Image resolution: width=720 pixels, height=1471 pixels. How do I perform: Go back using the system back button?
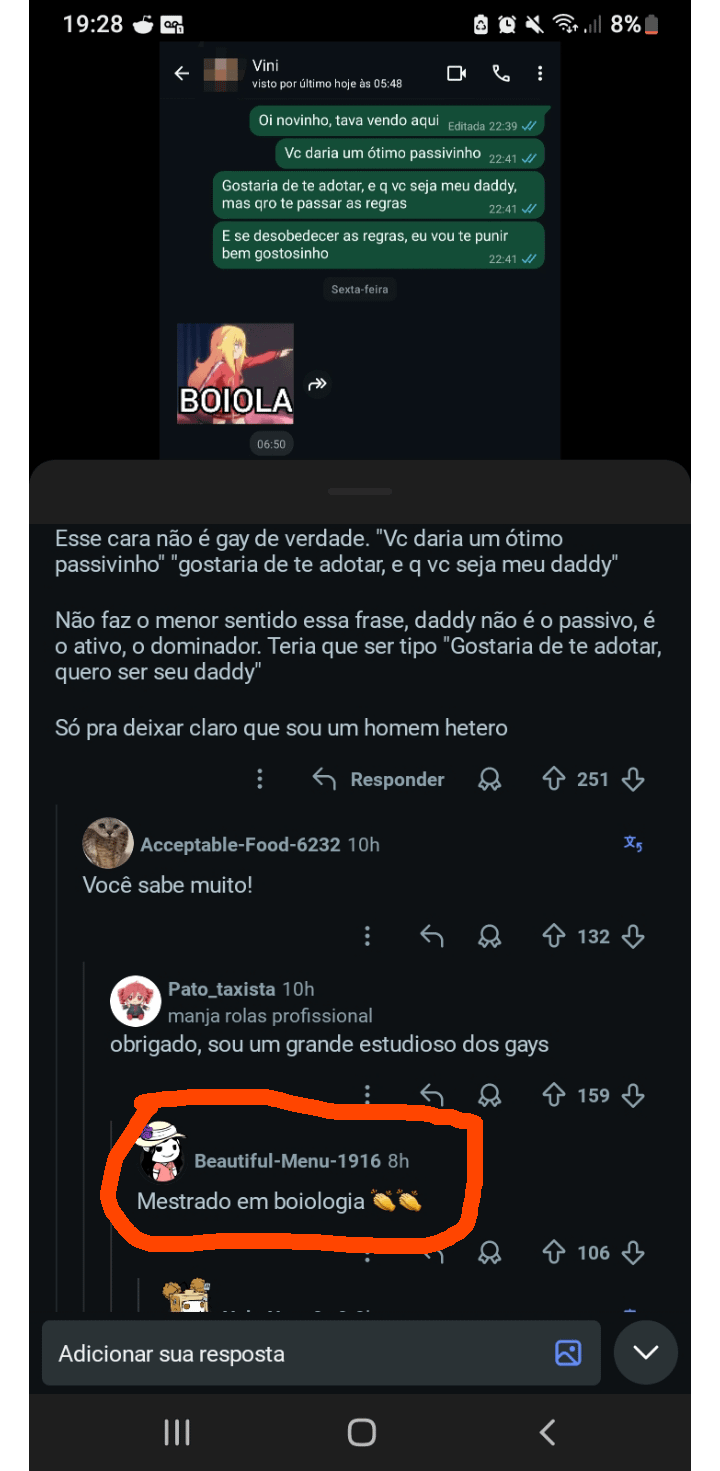tap(547, 1433)
